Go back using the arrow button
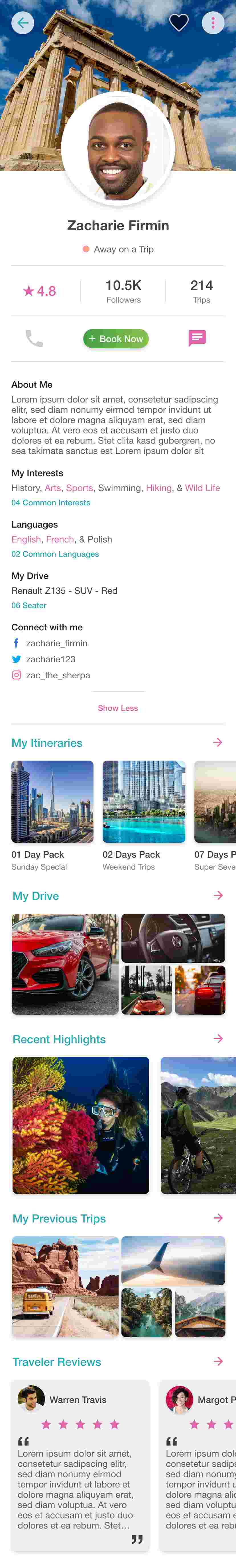Image resolution: width=236 pixels, height=1568 pixels. 23,23
